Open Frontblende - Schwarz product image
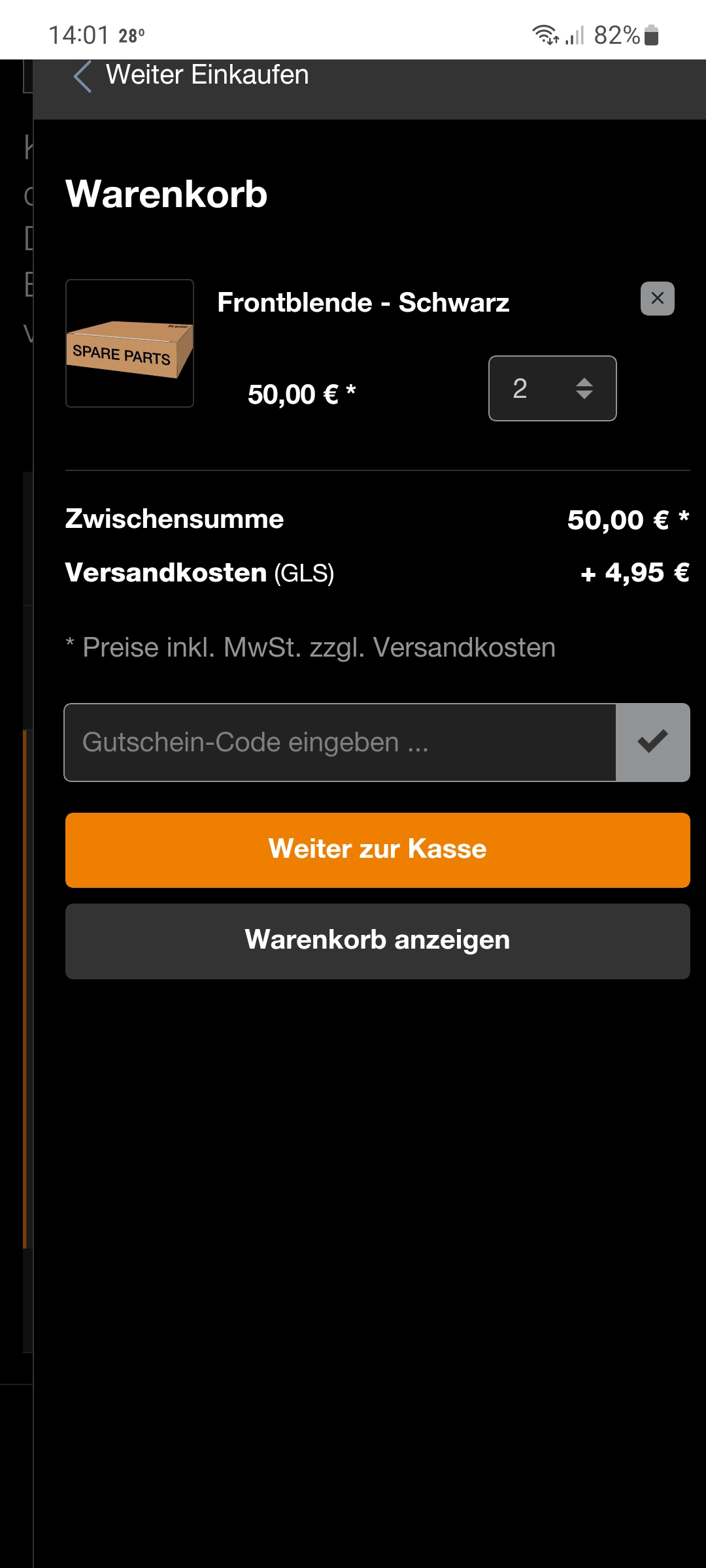Image resolution: width=706 pixels, height=1568 pixels. click(129, 344)
